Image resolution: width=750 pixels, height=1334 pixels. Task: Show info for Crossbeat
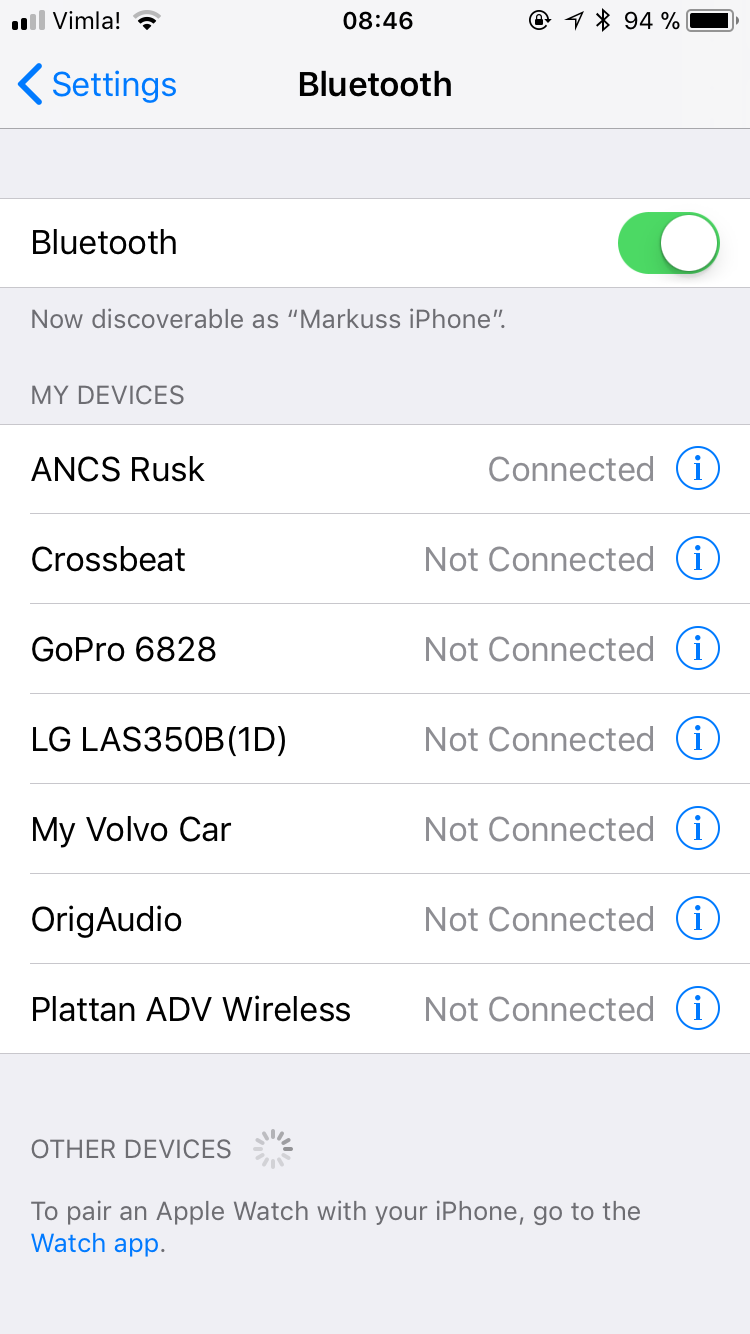pyautogui.click(x=698, y=559)
